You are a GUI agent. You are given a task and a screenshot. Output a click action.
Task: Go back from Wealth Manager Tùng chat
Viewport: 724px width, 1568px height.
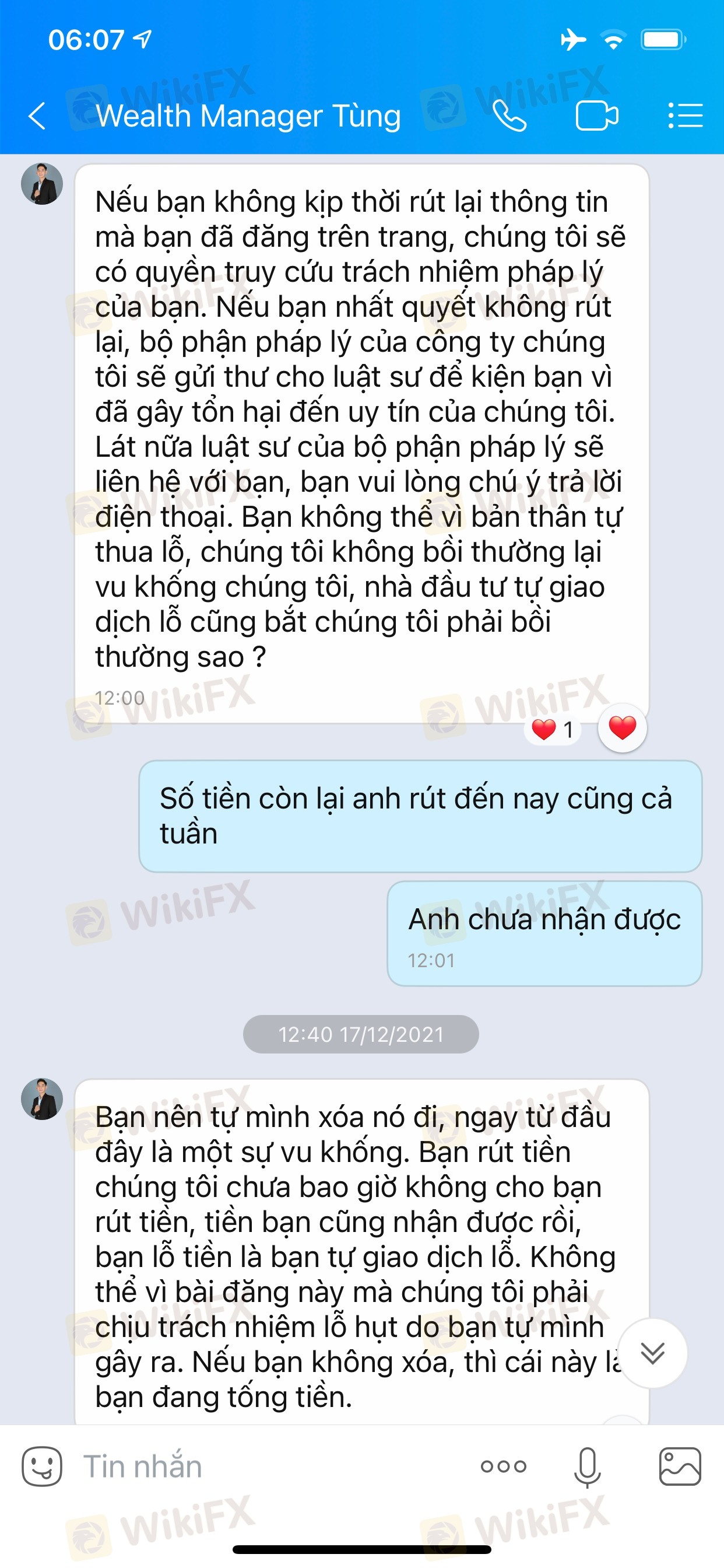tap(37, 116)
